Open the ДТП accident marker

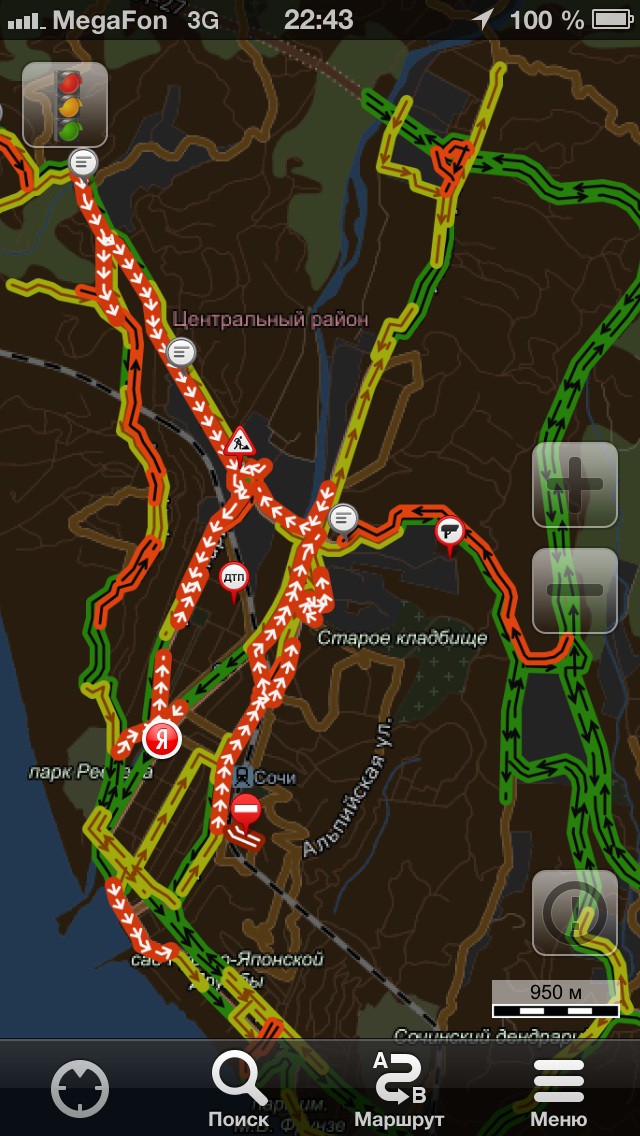[234, 577]
